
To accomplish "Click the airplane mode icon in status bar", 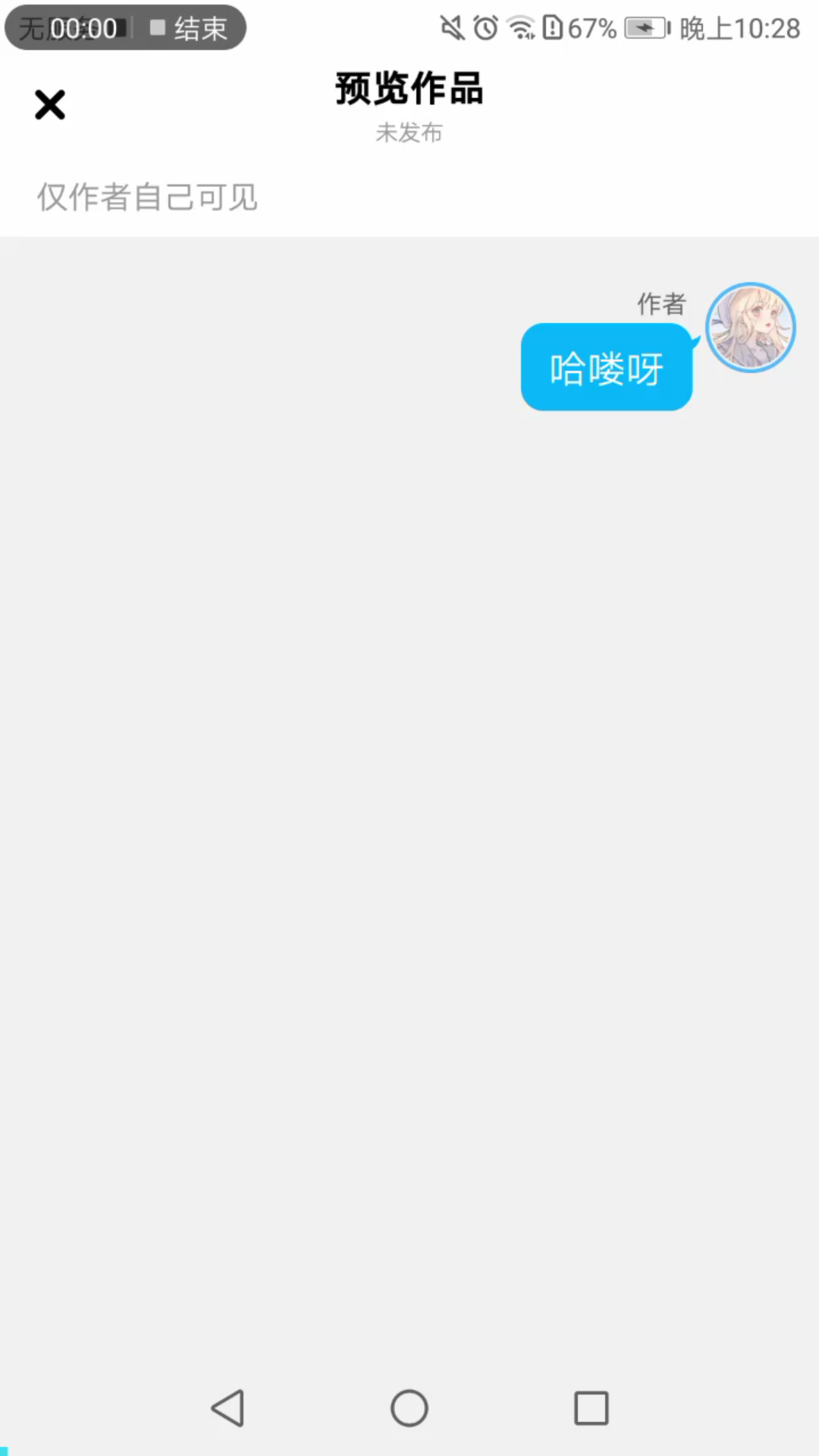I will [x=644, y=28].
